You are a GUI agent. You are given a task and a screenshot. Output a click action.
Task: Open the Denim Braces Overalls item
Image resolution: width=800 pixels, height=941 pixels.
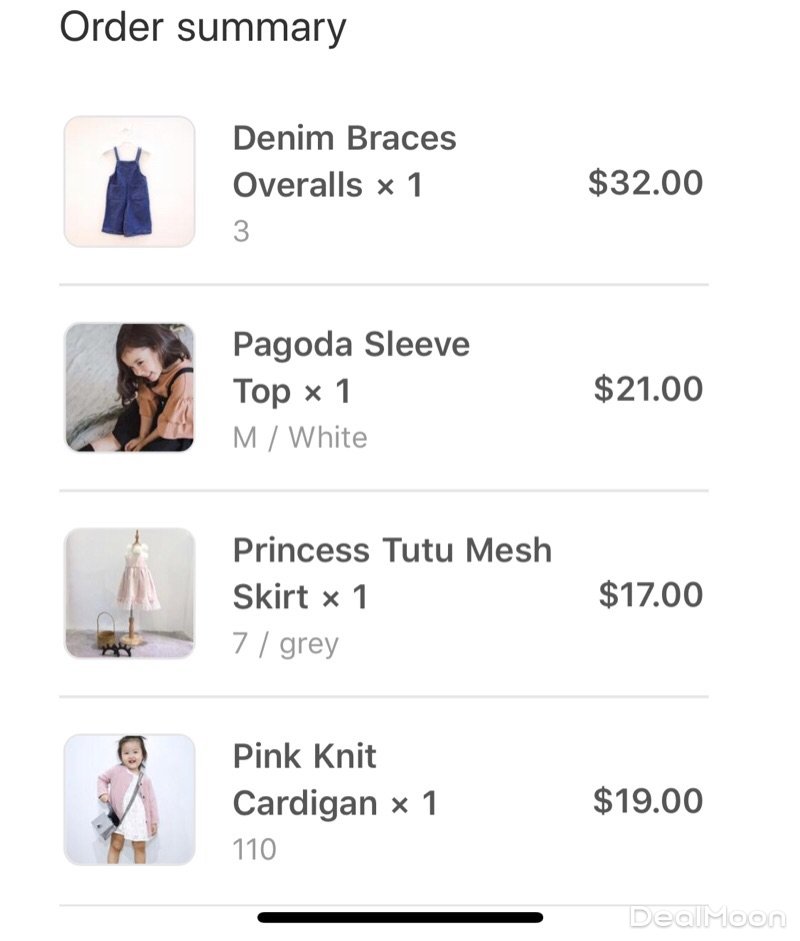tap(344, 161)
